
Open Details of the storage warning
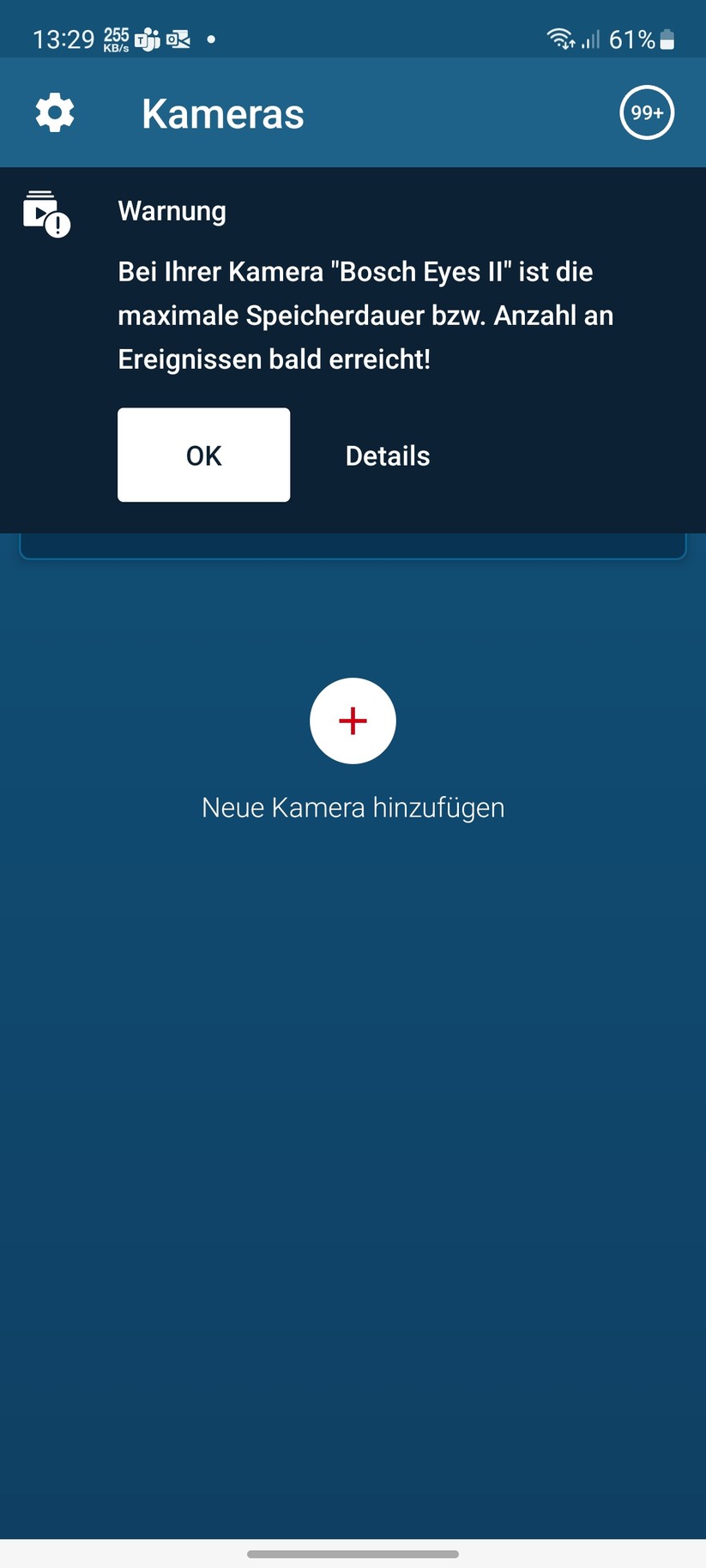(387, 455)
